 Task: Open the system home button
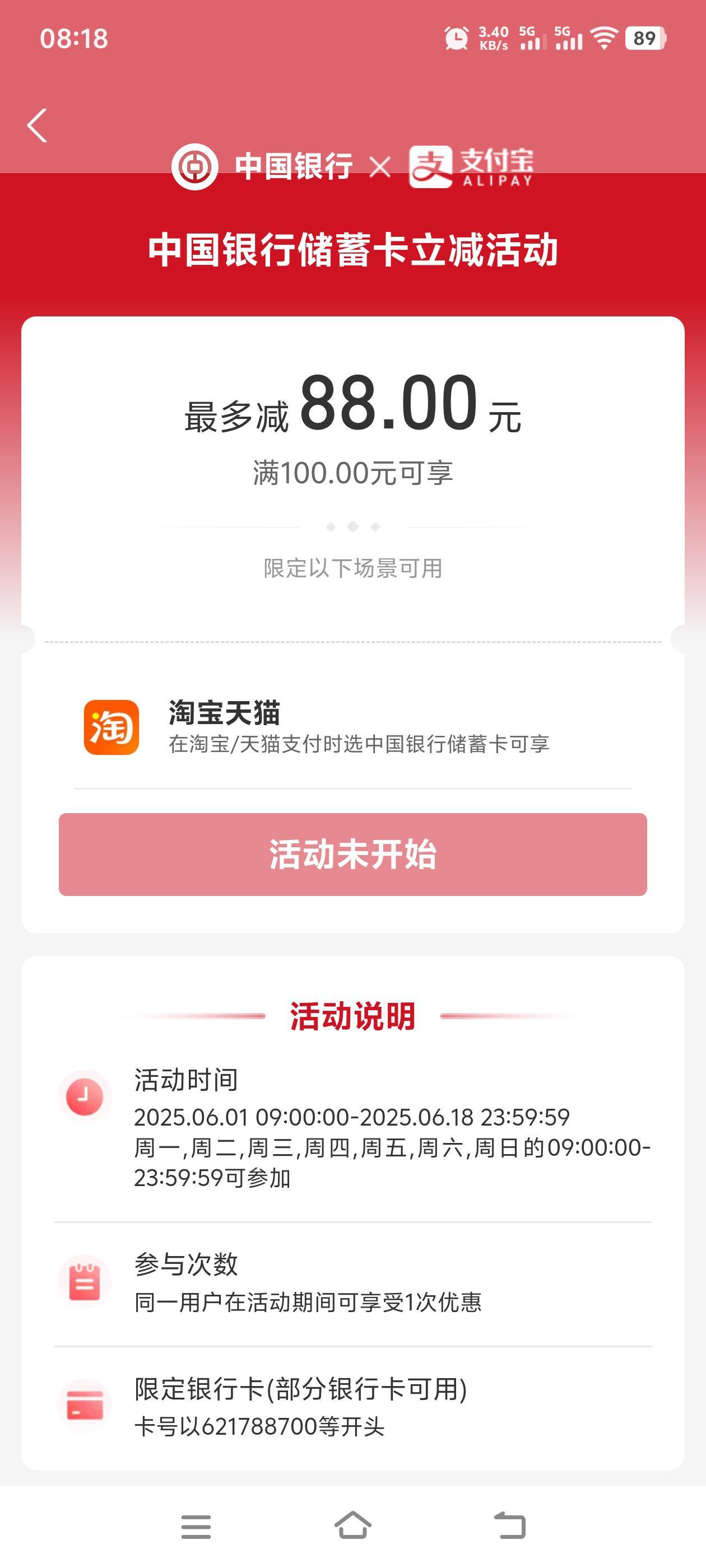pos(352,1525)
